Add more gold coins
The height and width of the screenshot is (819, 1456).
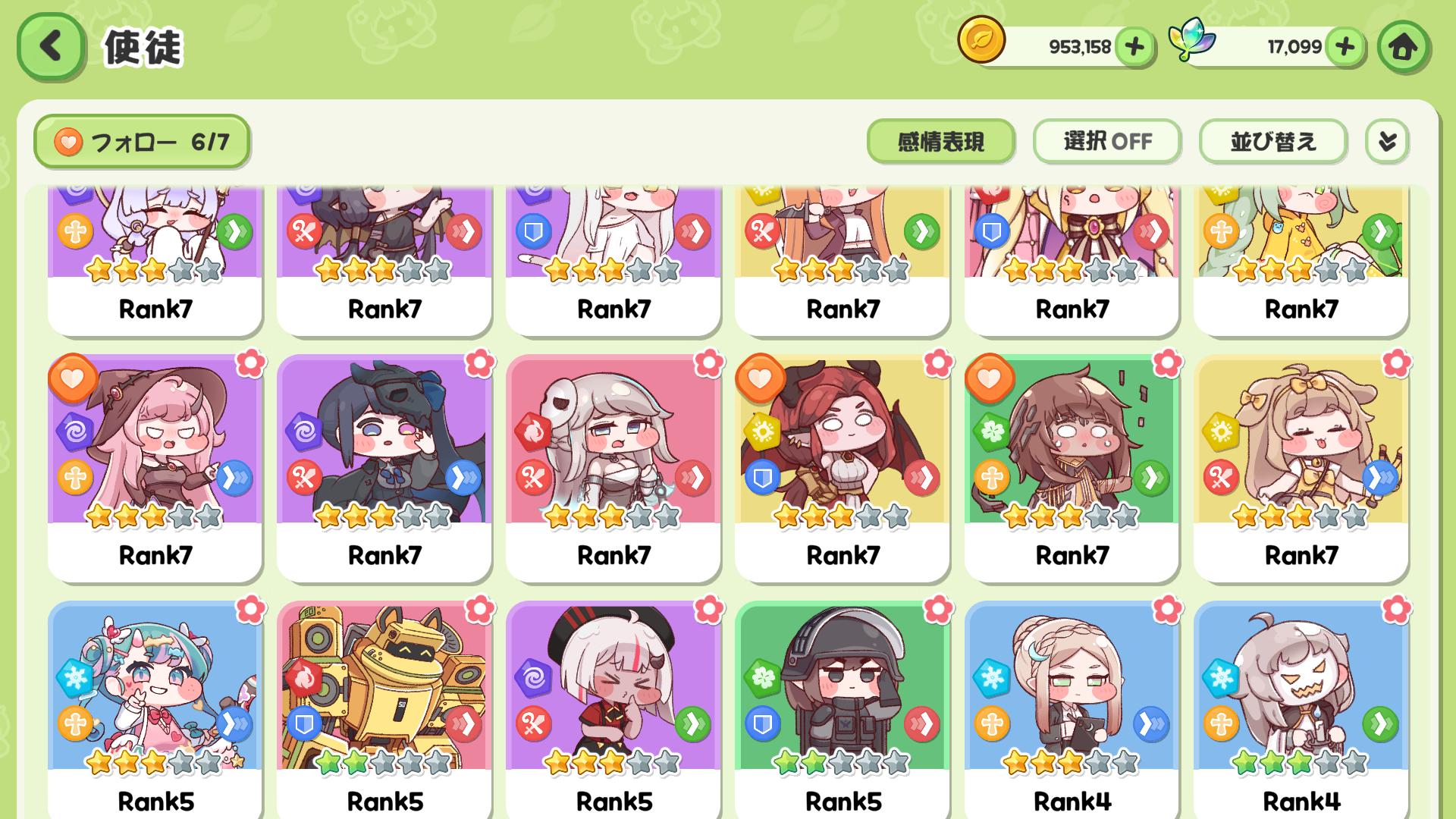(x=1134, y=47)
